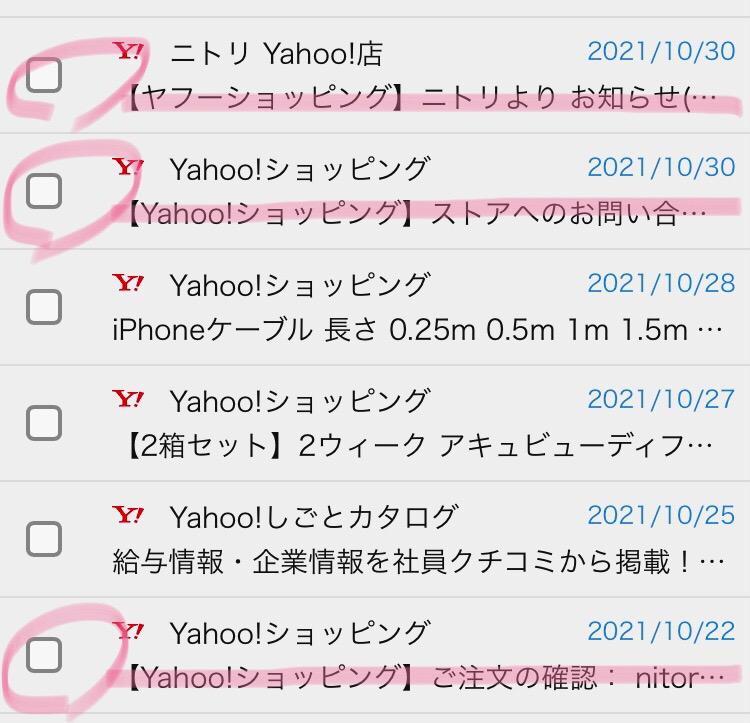Open the ニトリより お知らせ email
Viewport: 750px width, 723px height.
[x=420, y=98]
